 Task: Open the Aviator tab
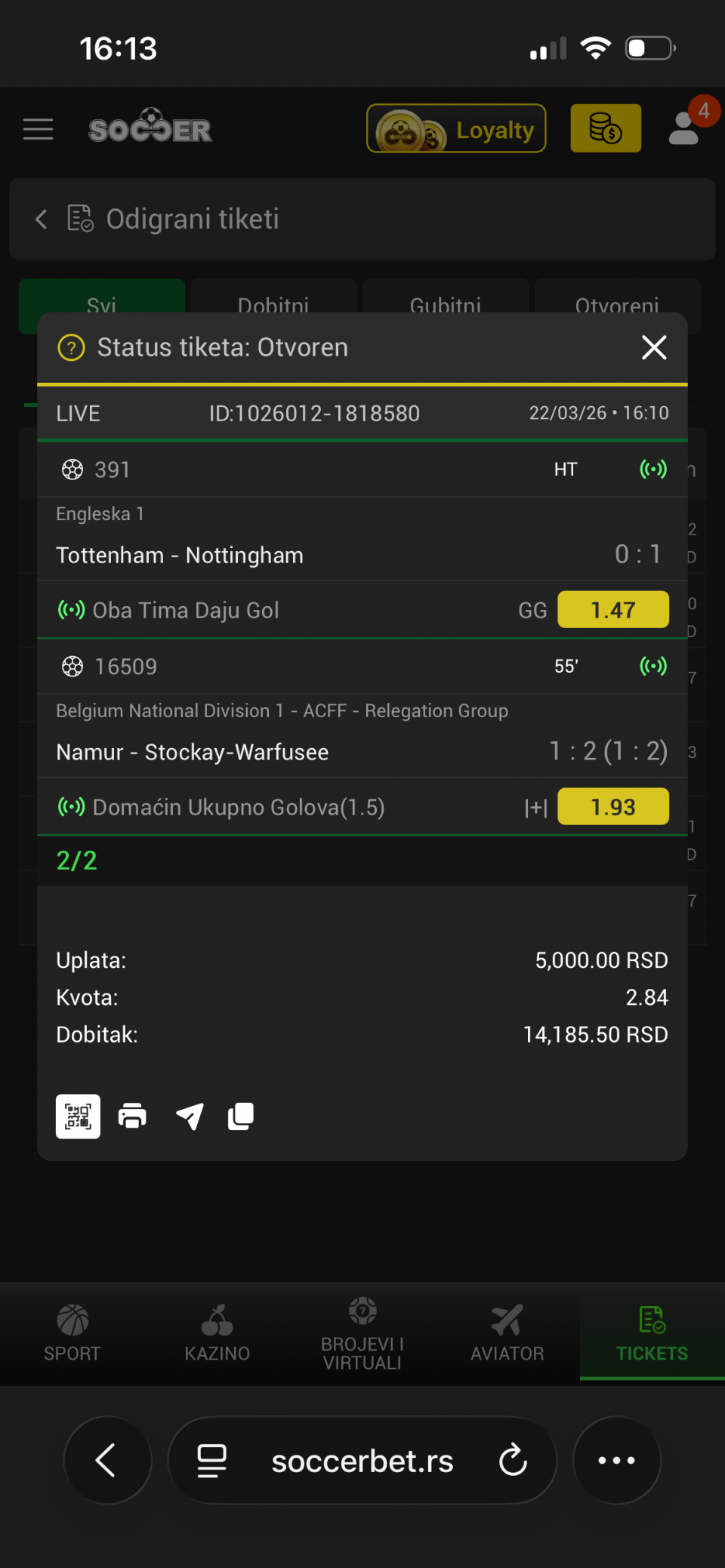coord(507,1334)
